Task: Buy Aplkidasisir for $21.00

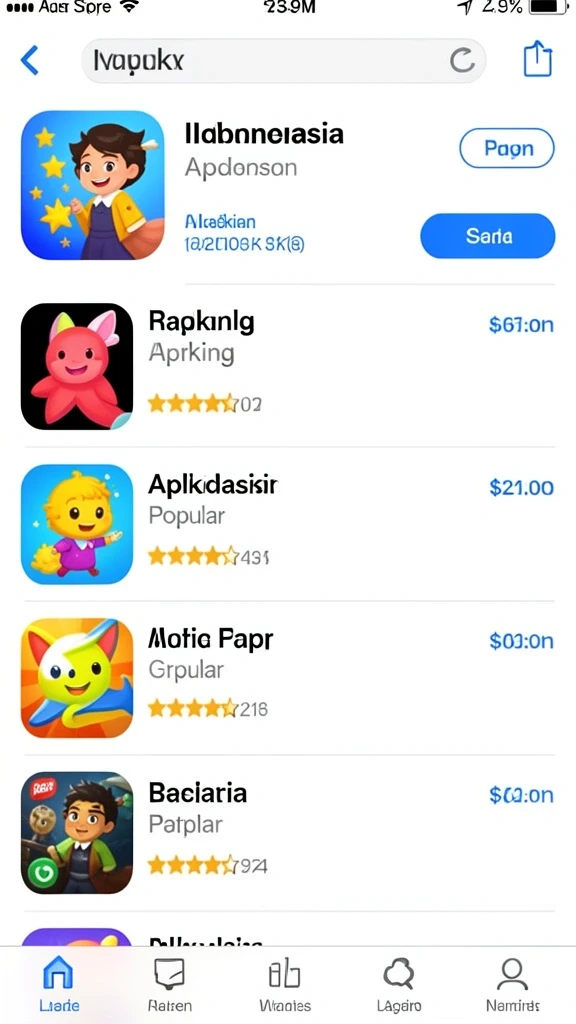Action: click(521, 487)
